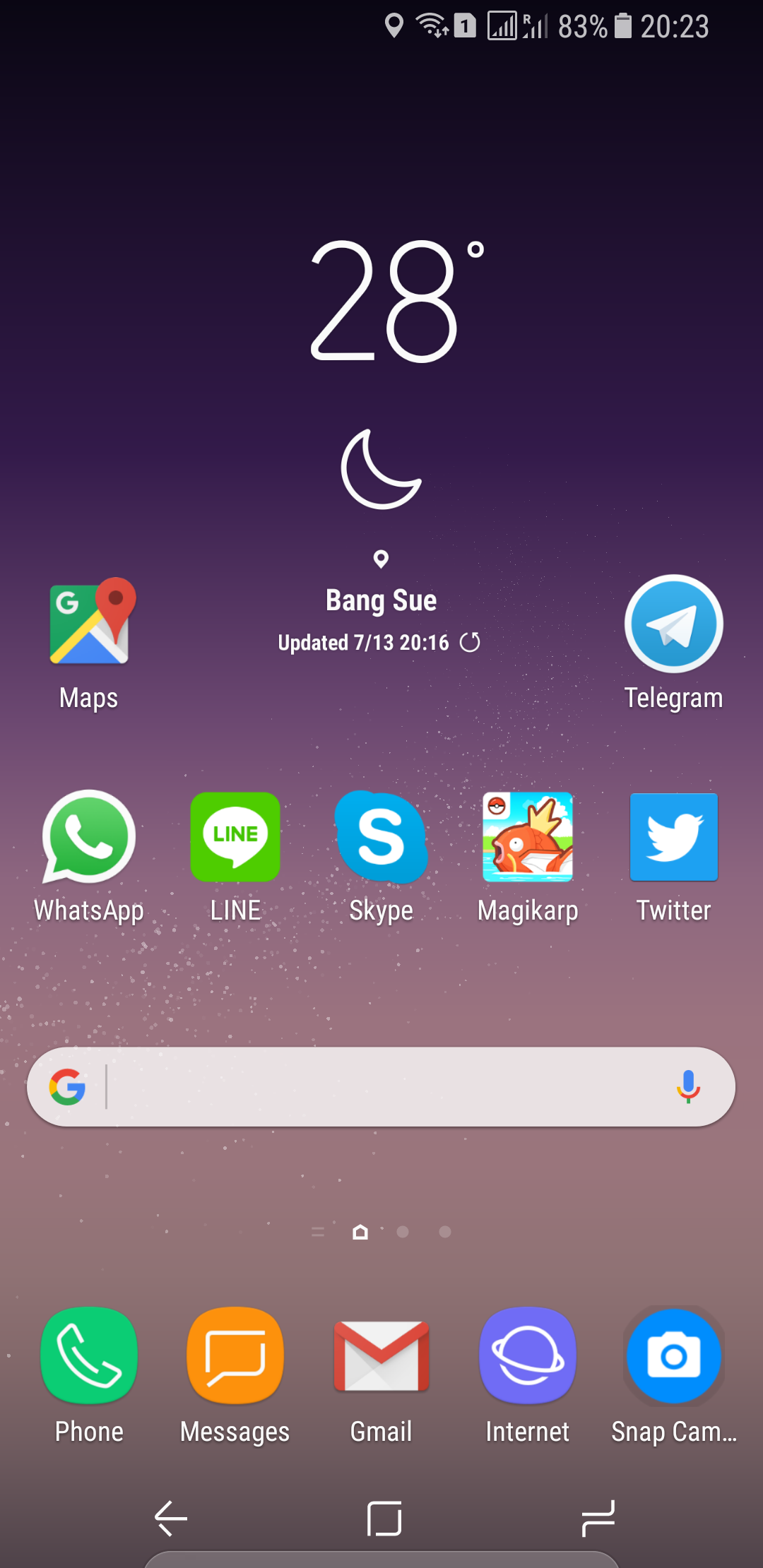This screenshot has width=763, height=1568.
Task: Tap the navigation bar back button
Action: [171, 1518]
